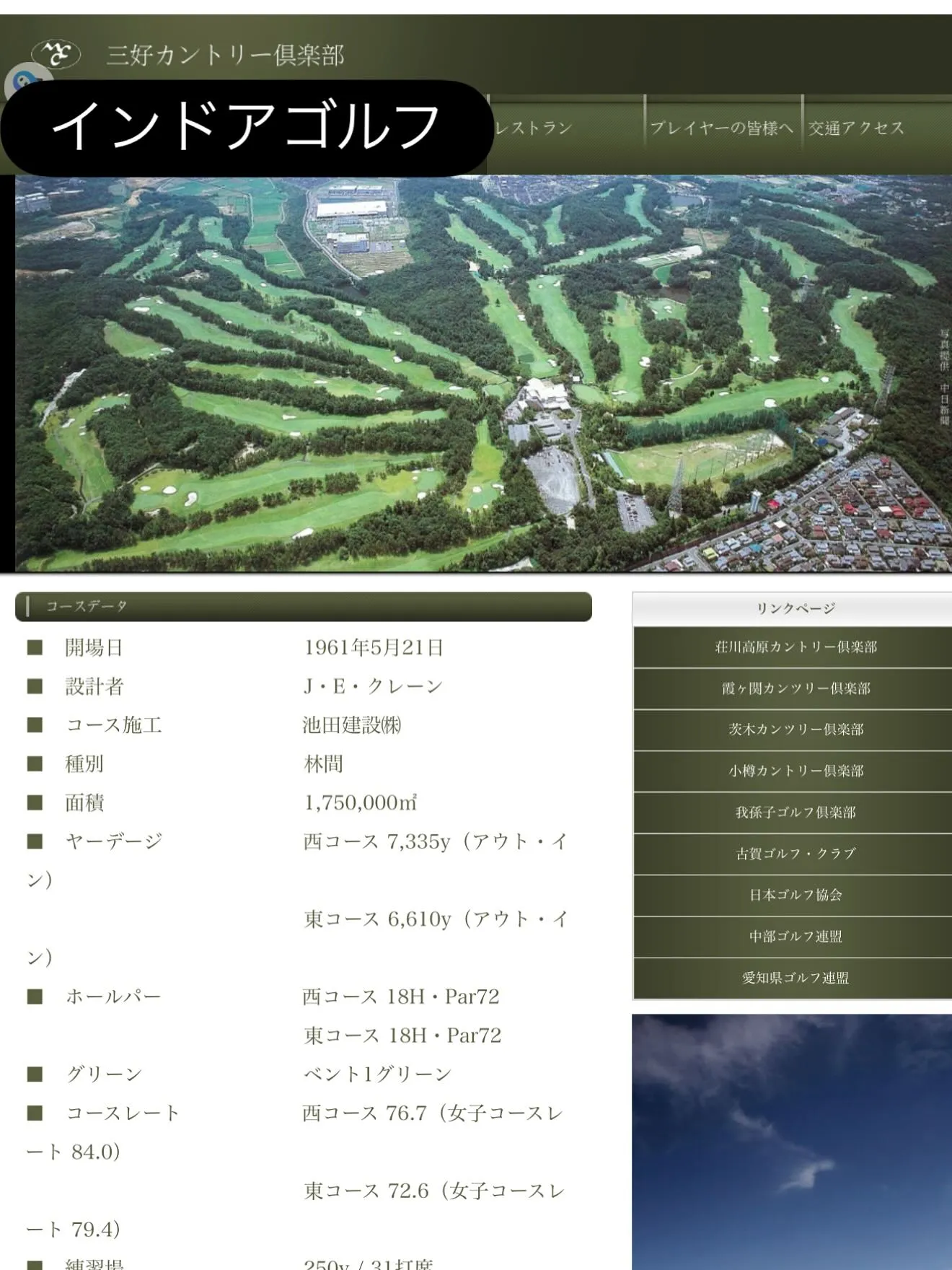Switch to the プレイヤーの皆様へ tab

[x=722, y=128]
